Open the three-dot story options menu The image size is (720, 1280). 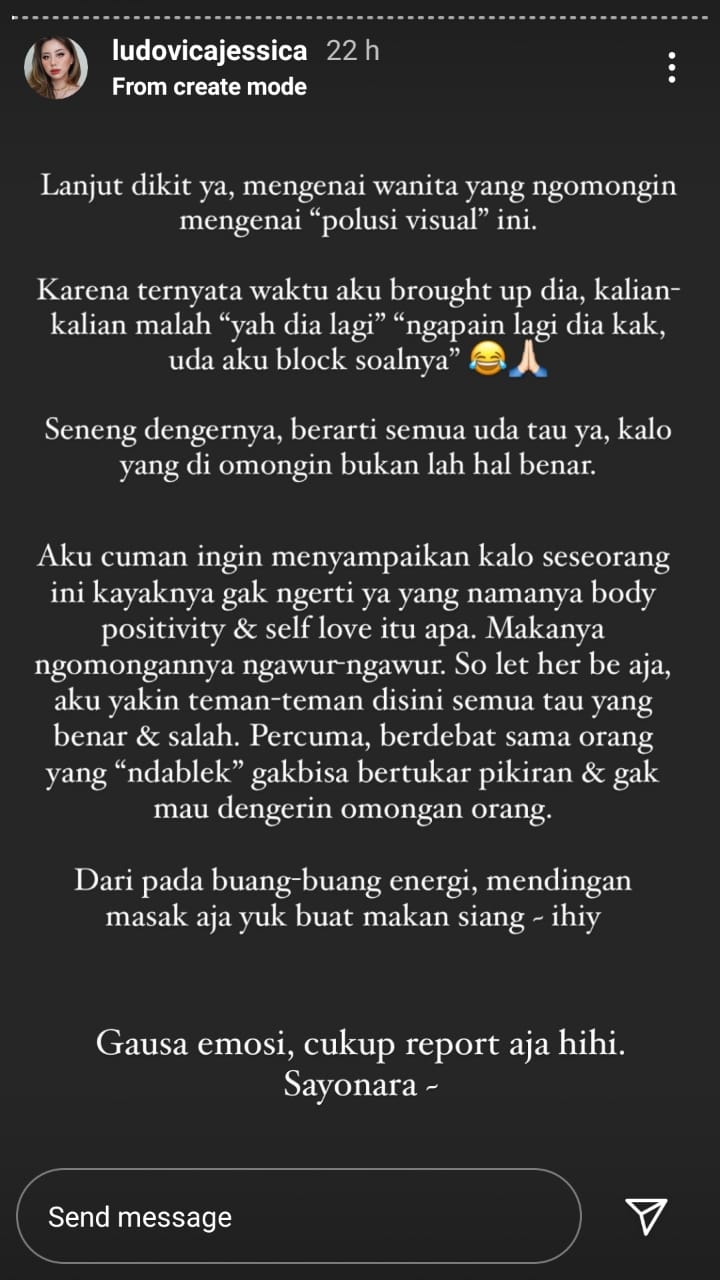click(x=672, y=67)
